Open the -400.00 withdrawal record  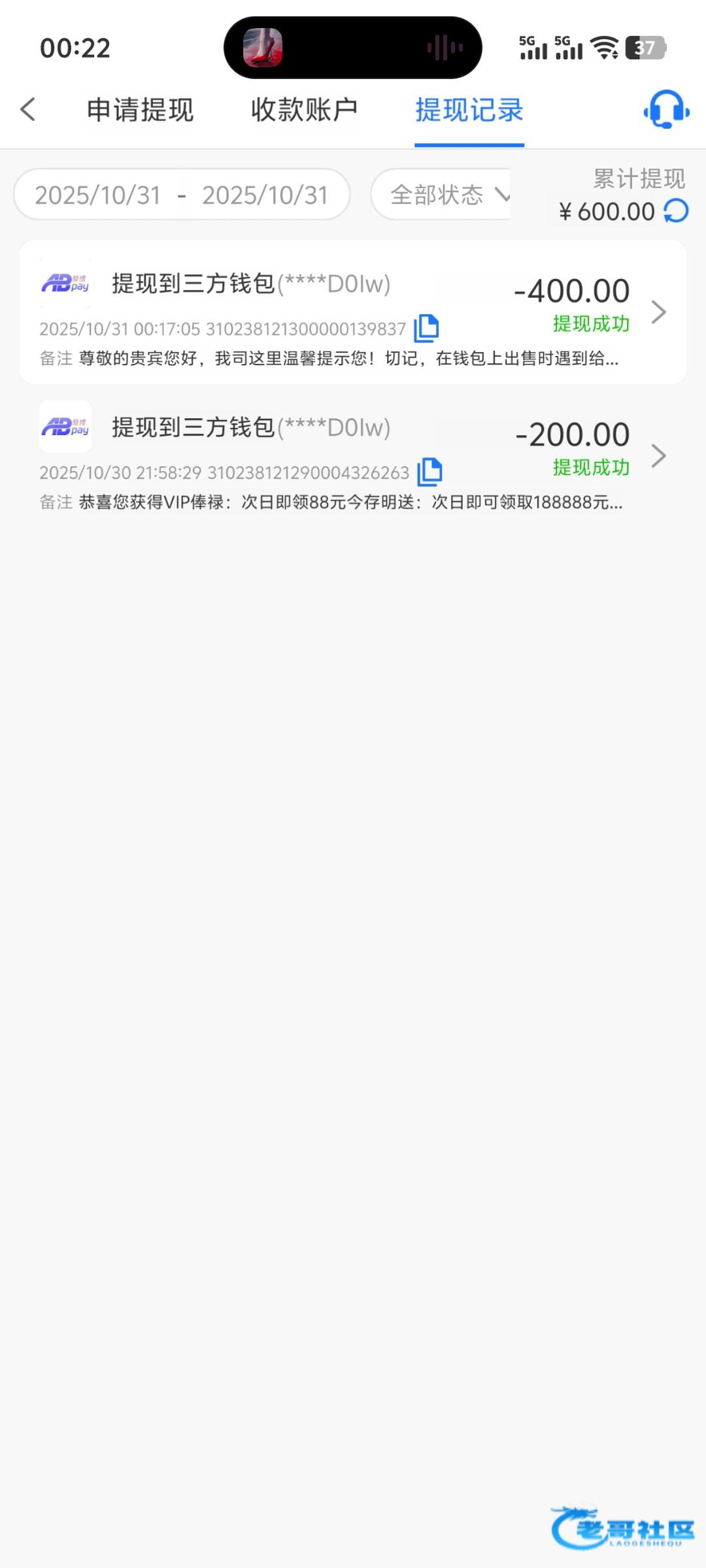[x=658, y=312]
